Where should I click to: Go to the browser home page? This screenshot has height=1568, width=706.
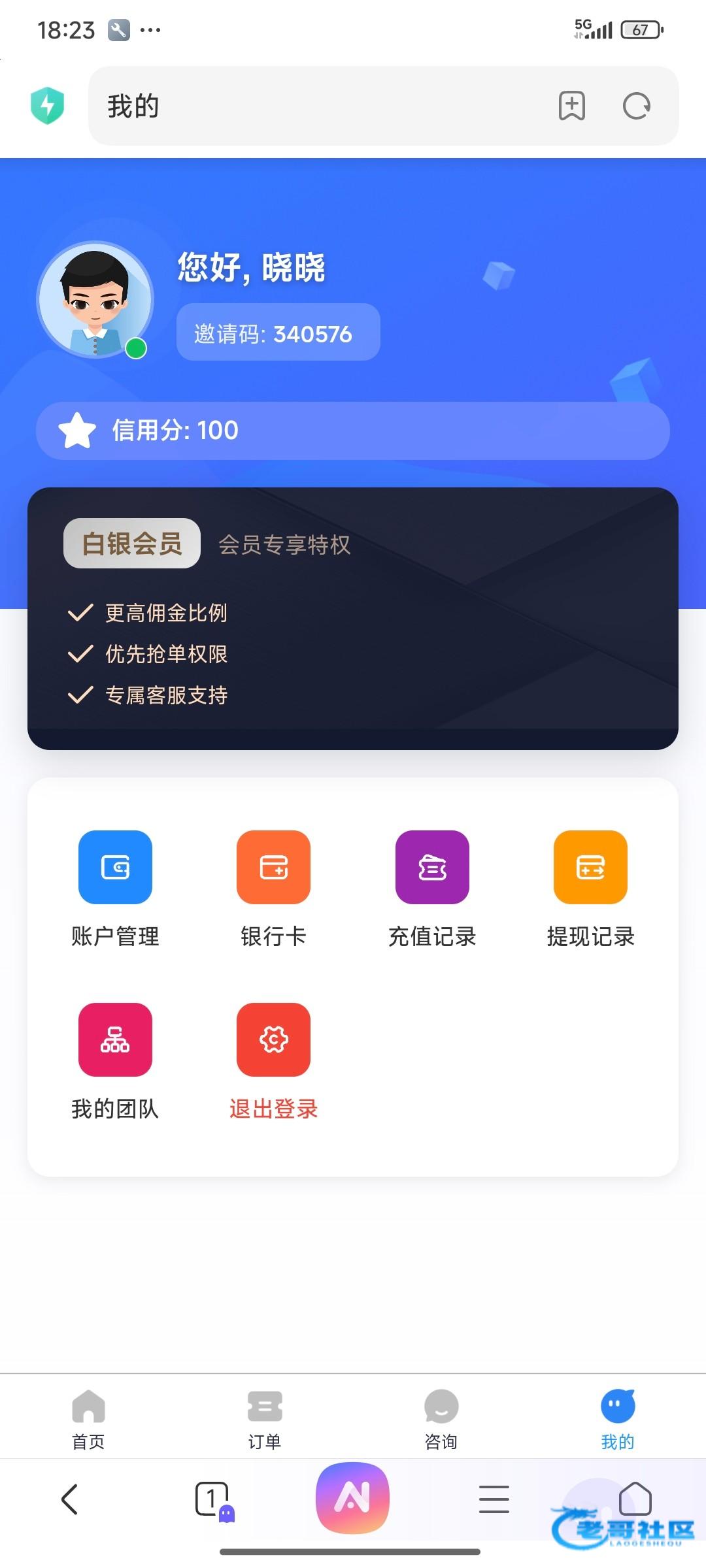point(635,1497)
